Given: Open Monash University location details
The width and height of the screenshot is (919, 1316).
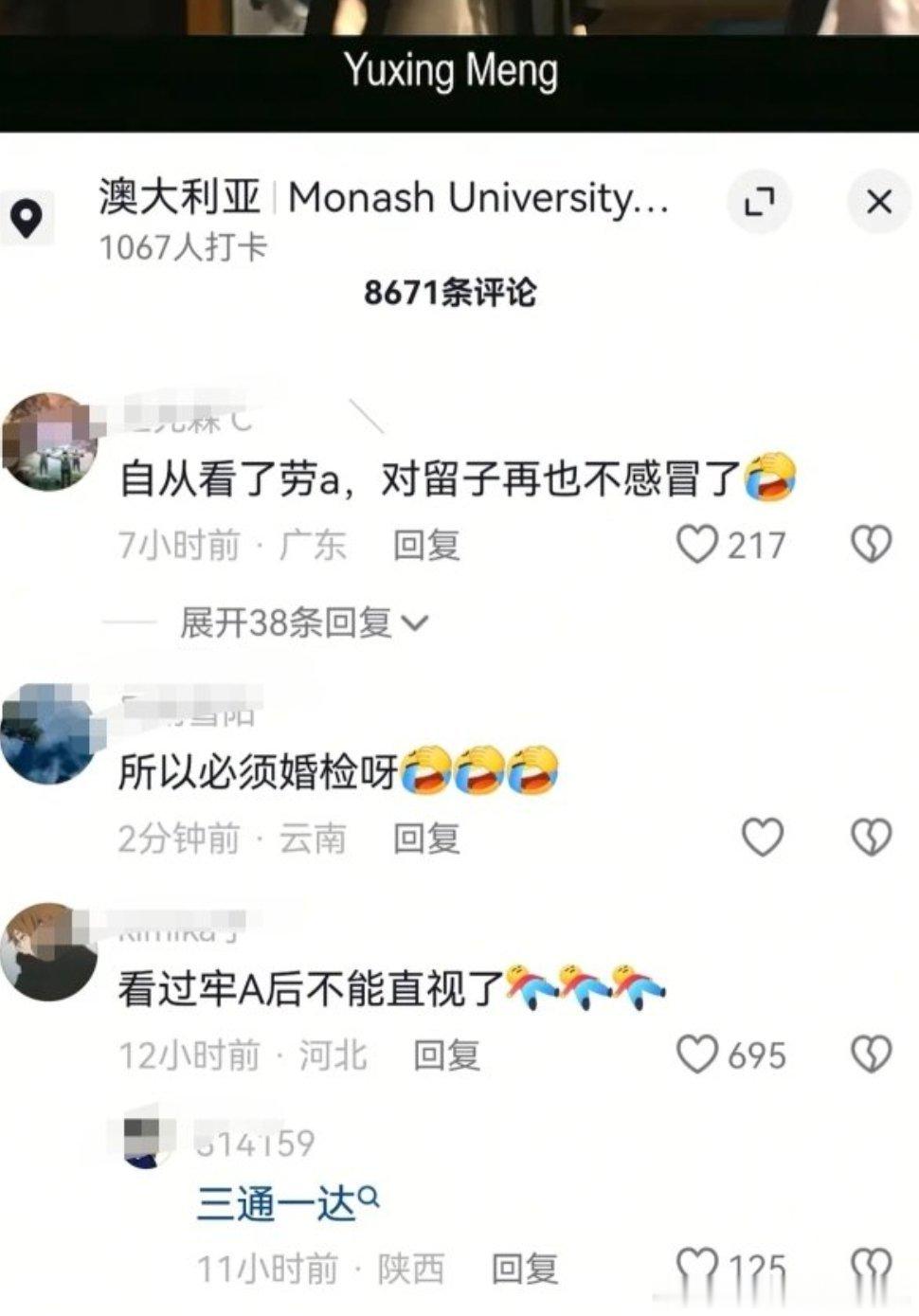Looking at the screenshot, I should point(478,198).
